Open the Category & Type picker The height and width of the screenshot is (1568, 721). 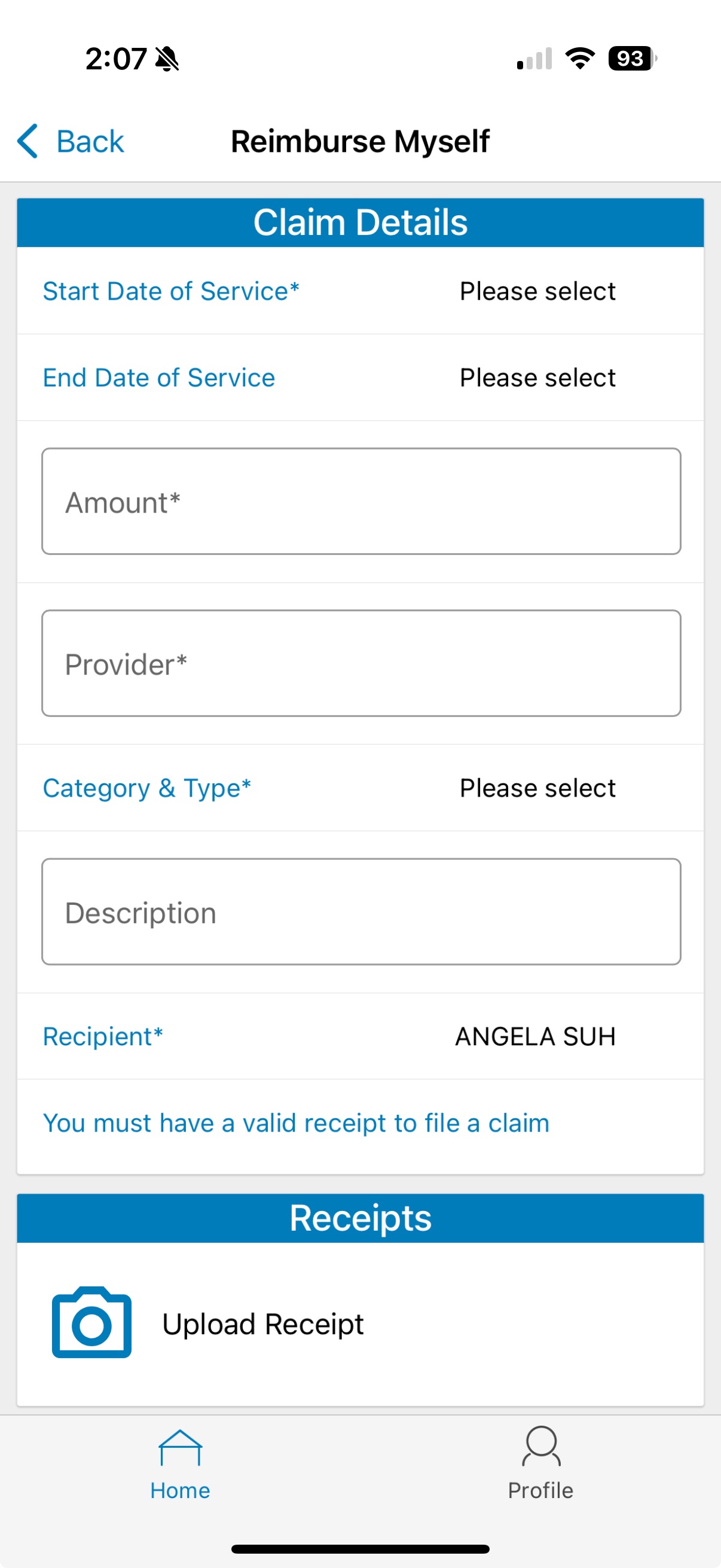(x=360, y=788)
